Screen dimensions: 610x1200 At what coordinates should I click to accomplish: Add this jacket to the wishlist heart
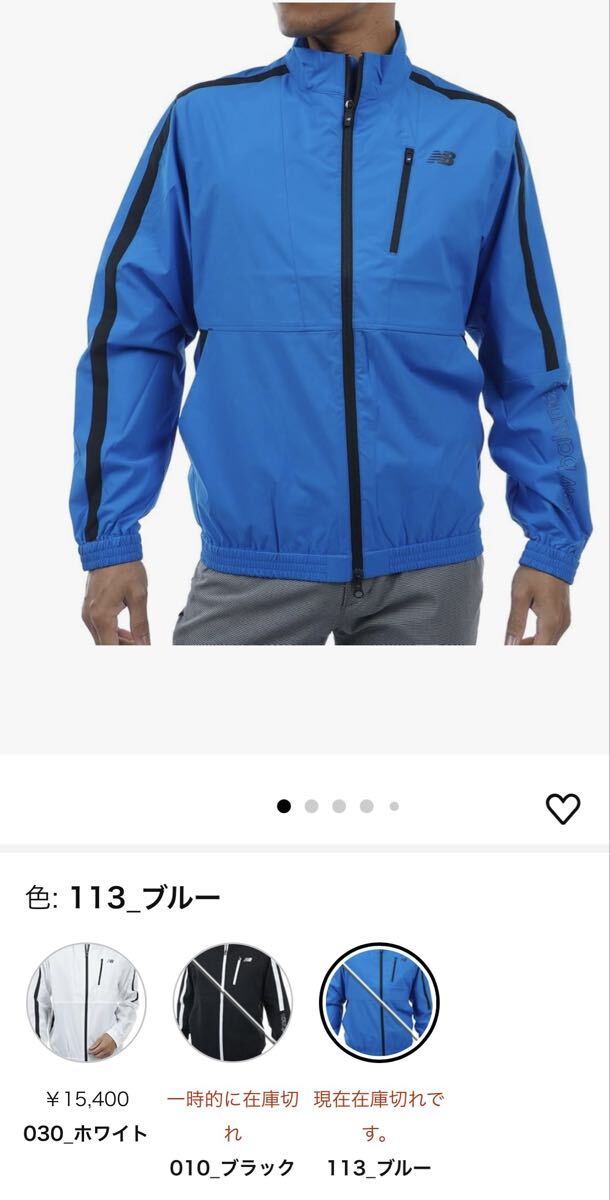point(563,808)
